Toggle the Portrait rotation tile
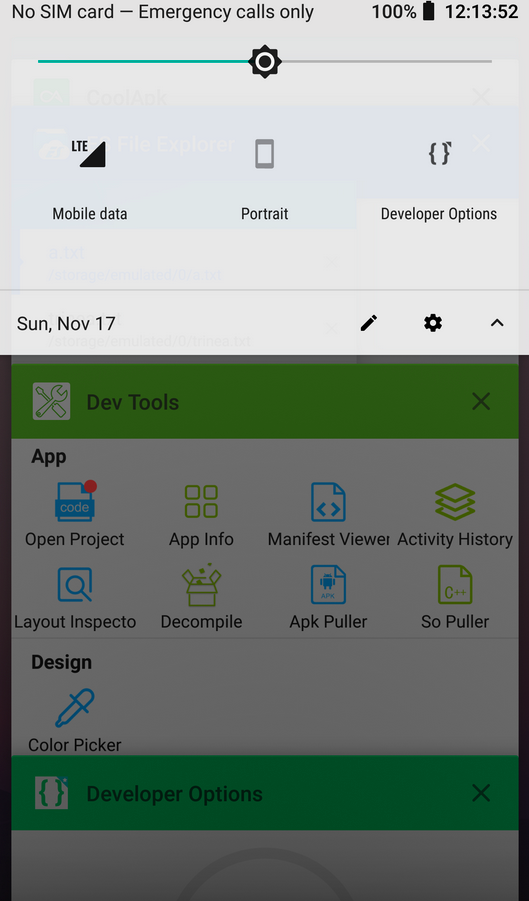Image resolution: width=529 pixels, height=901 pixels. pyautogui.click(x=264, y=177)
